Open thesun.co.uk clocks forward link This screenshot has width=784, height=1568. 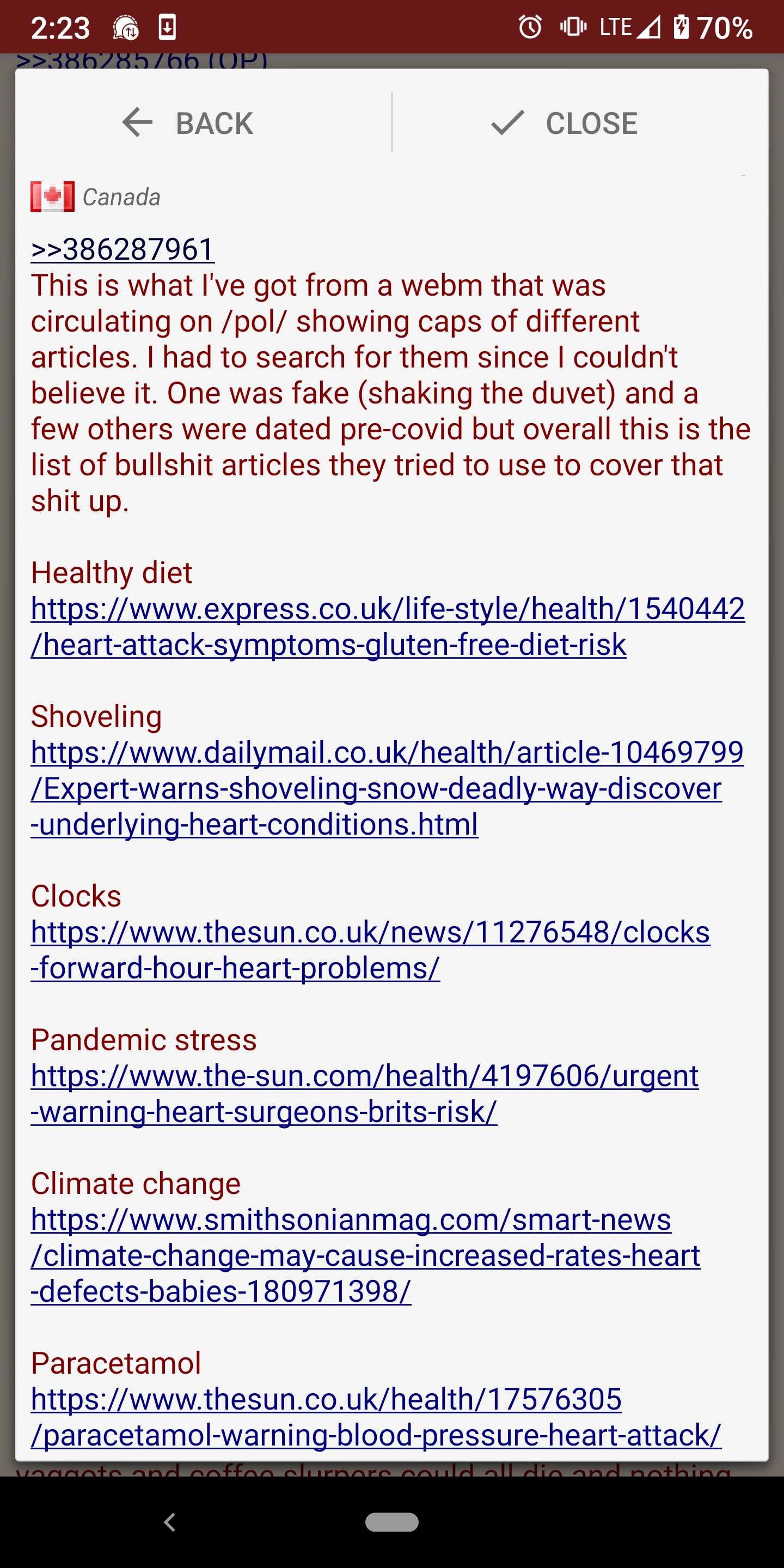[x=370, y=950]
